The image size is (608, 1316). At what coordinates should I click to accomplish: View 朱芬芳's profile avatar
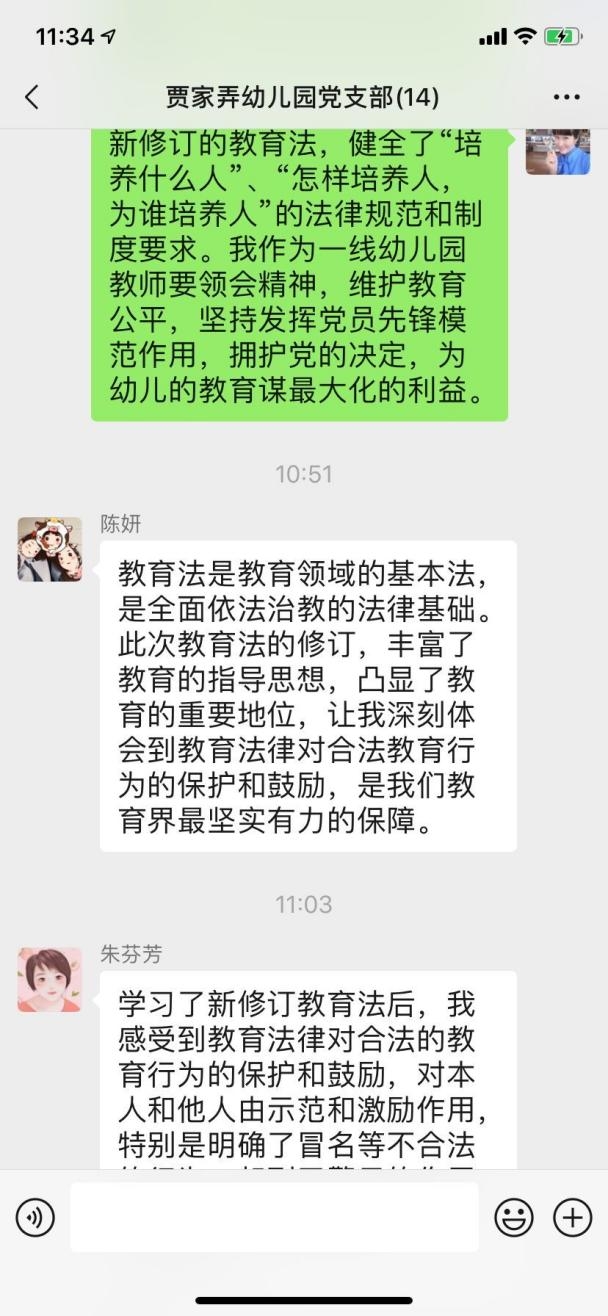[x=49, y=979]
